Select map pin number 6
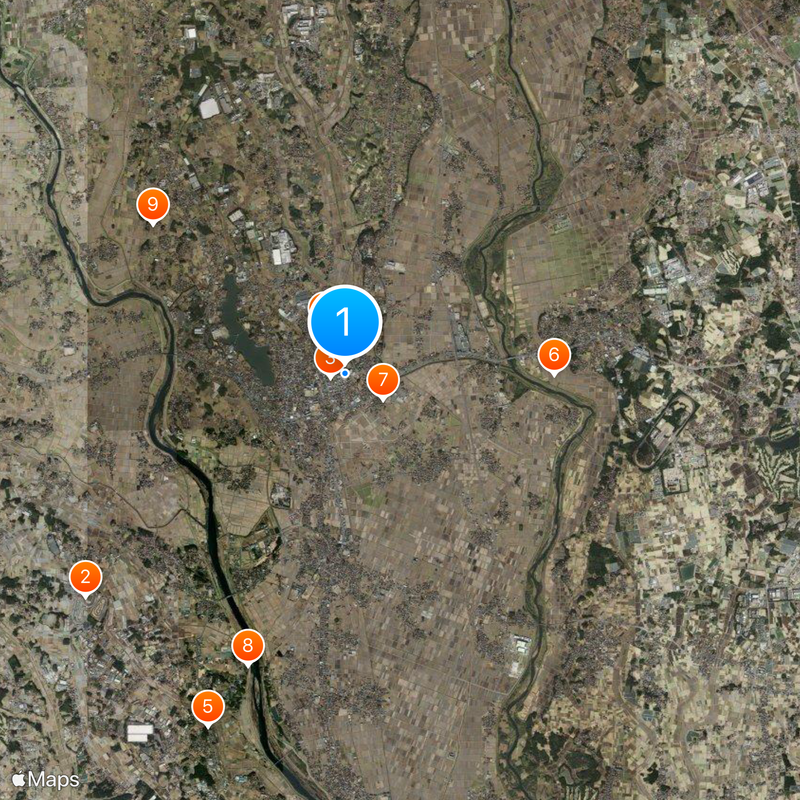Image resolution: width=800 pixels, height=800 pixels. [553, 354]
